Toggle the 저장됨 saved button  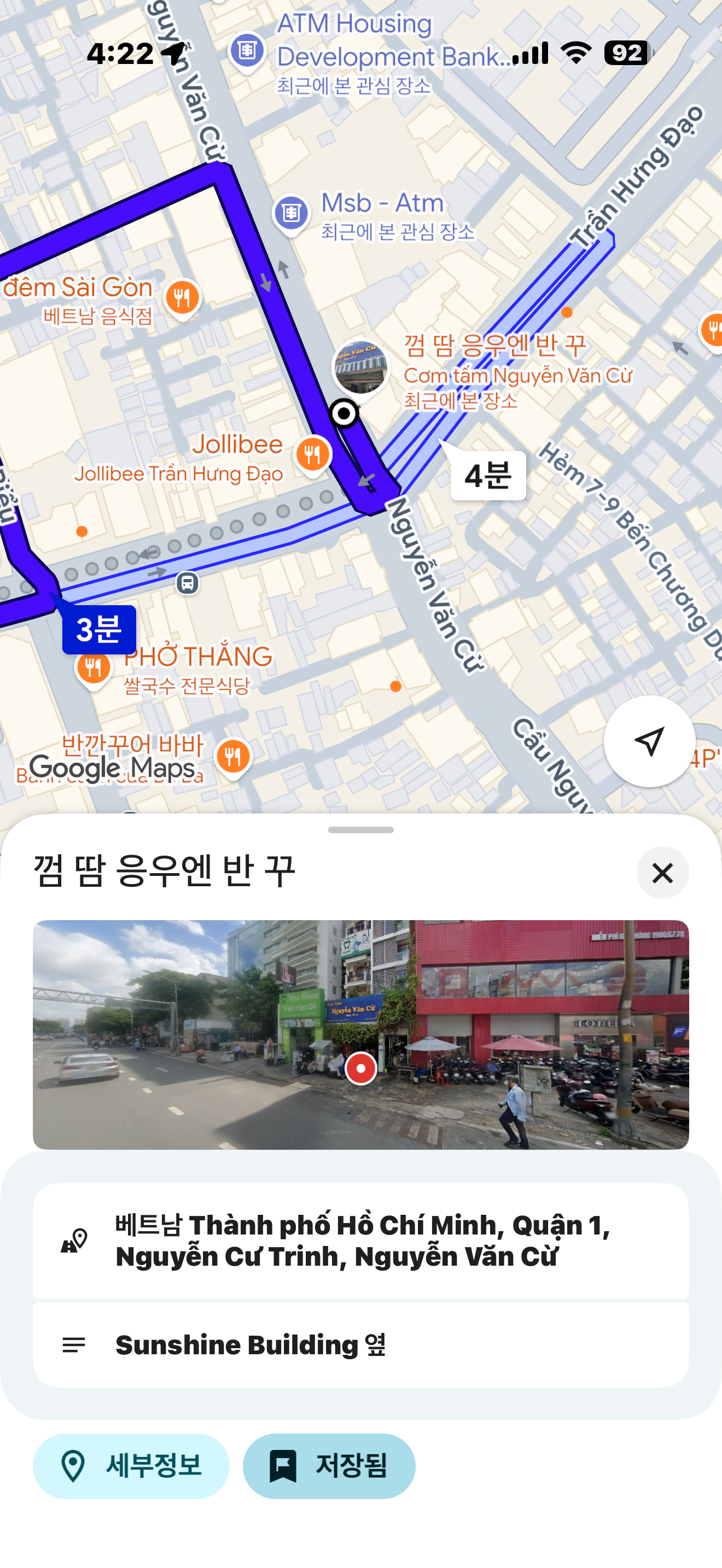pyautogui.click(x=329, y=1466)
